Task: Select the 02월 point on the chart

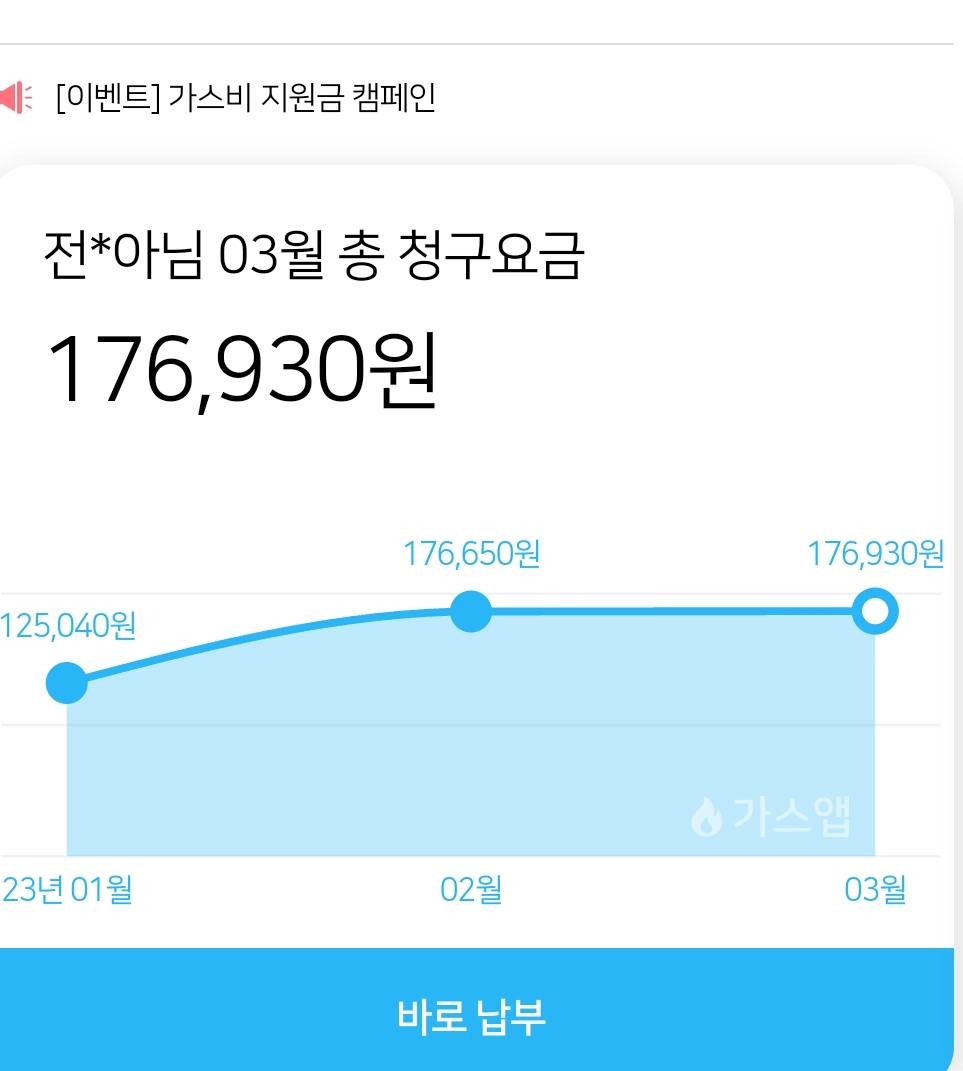Action: [x=471, y=611]
